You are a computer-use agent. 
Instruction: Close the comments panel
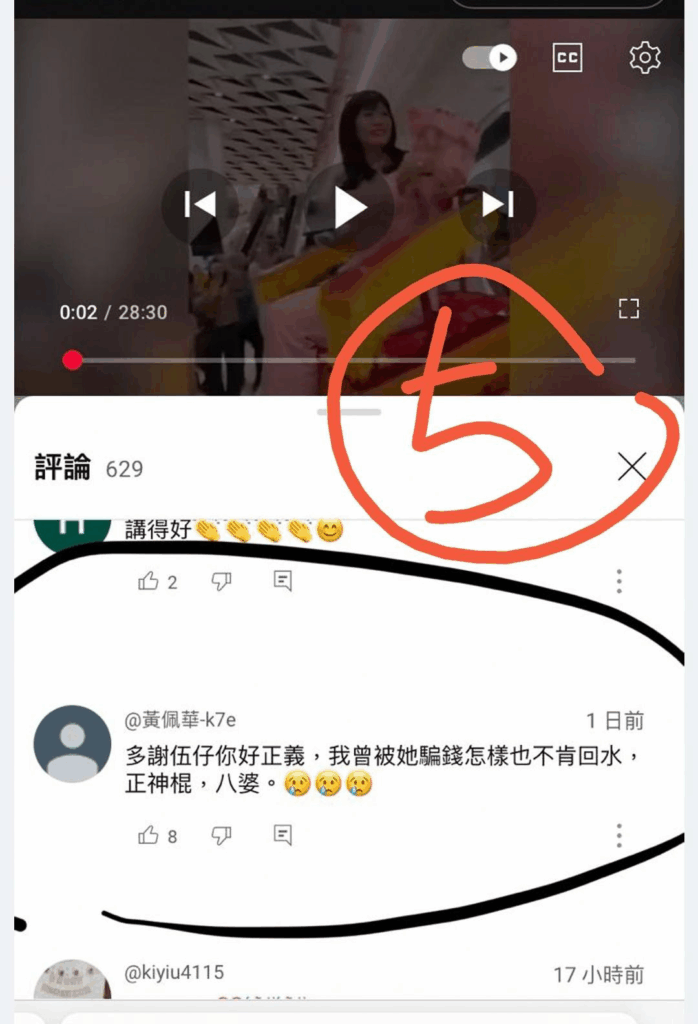tap(632, 466)
